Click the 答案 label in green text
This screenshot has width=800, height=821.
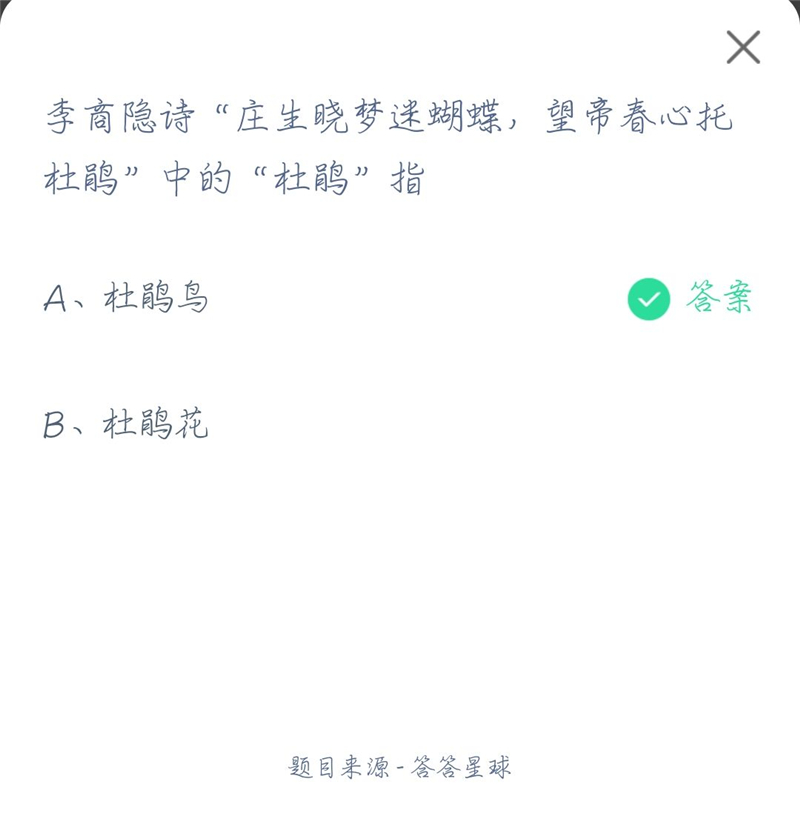point(718,296)
